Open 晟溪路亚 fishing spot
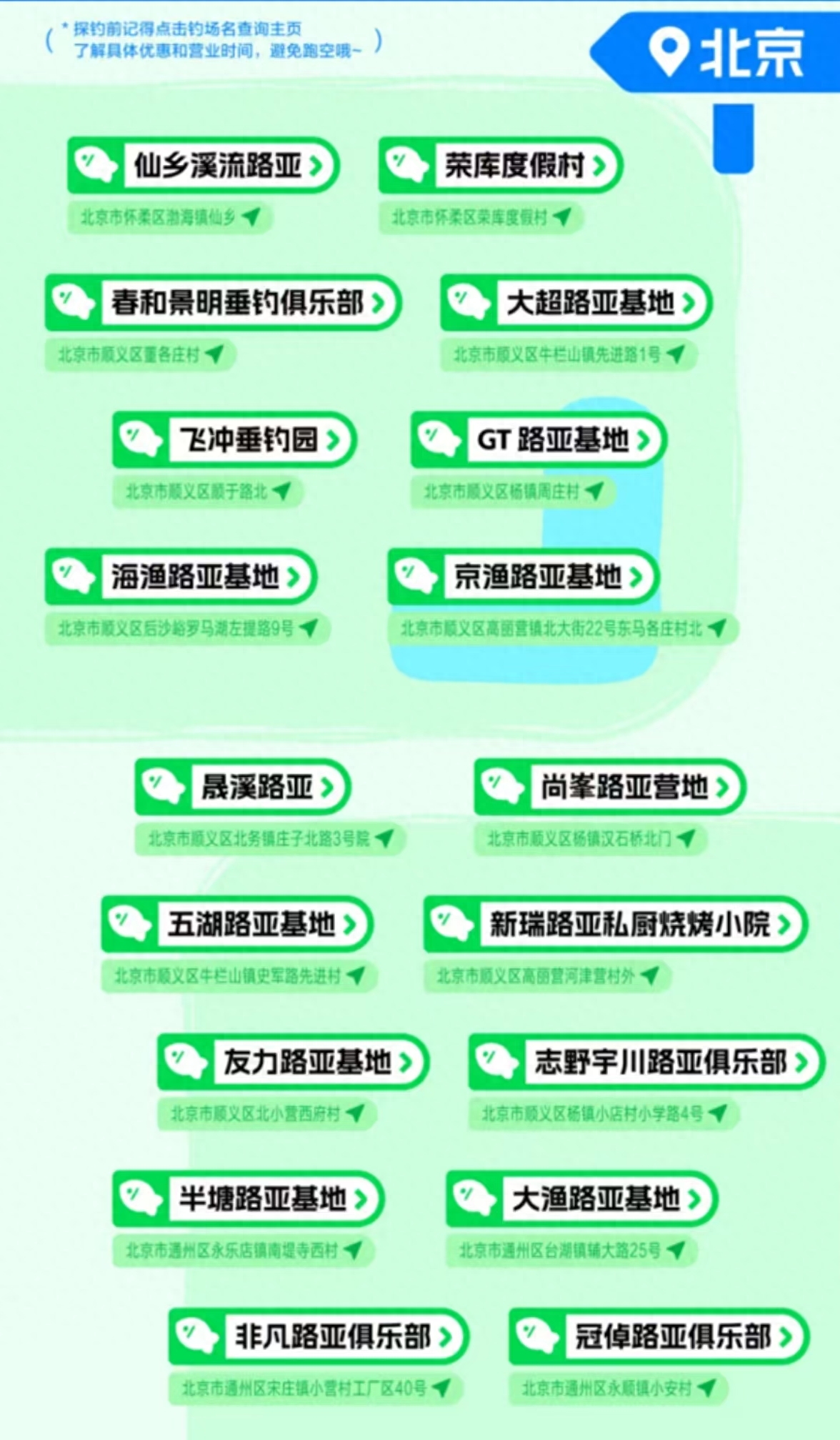Viewport: 840px width, 1440px height. point(257,787)
